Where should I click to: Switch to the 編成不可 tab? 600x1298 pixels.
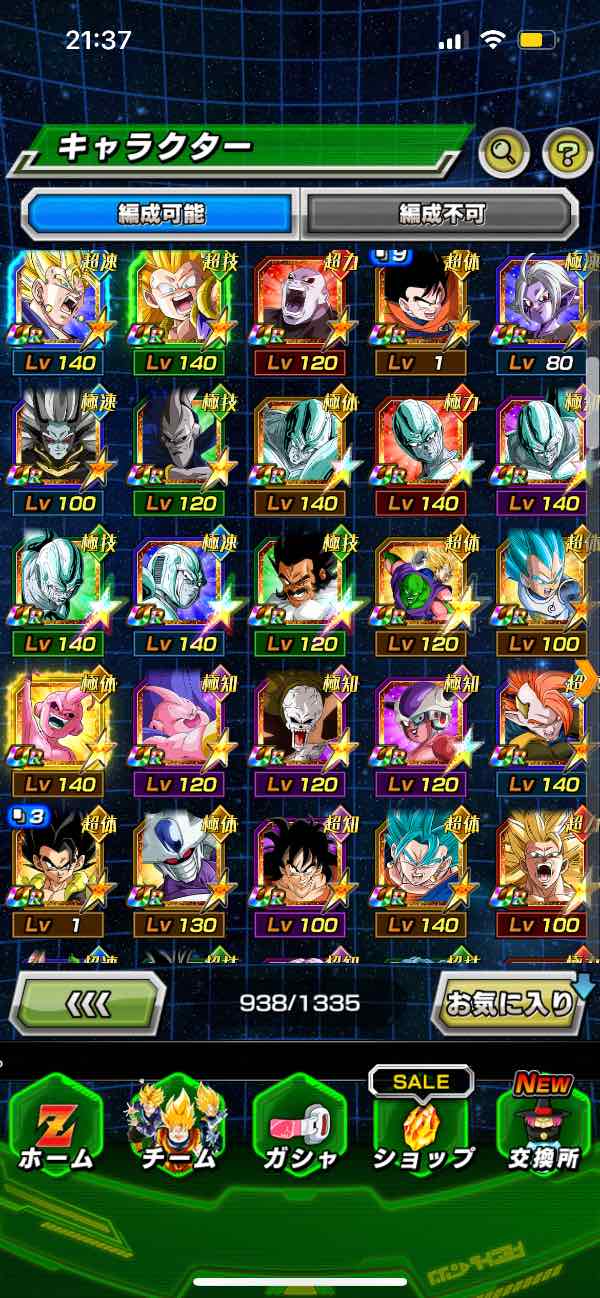point(441,213)
